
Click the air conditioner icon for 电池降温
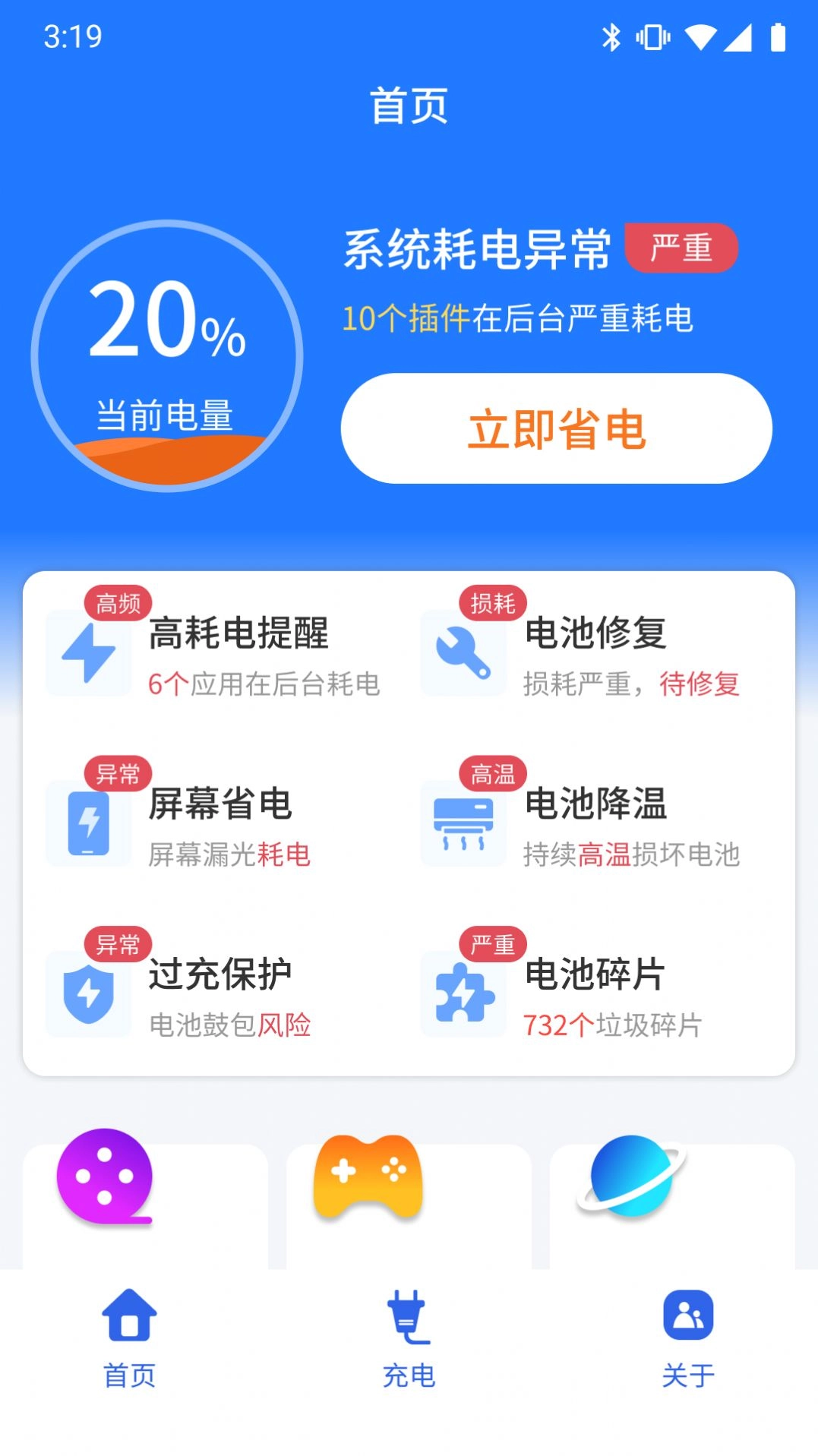462,824
